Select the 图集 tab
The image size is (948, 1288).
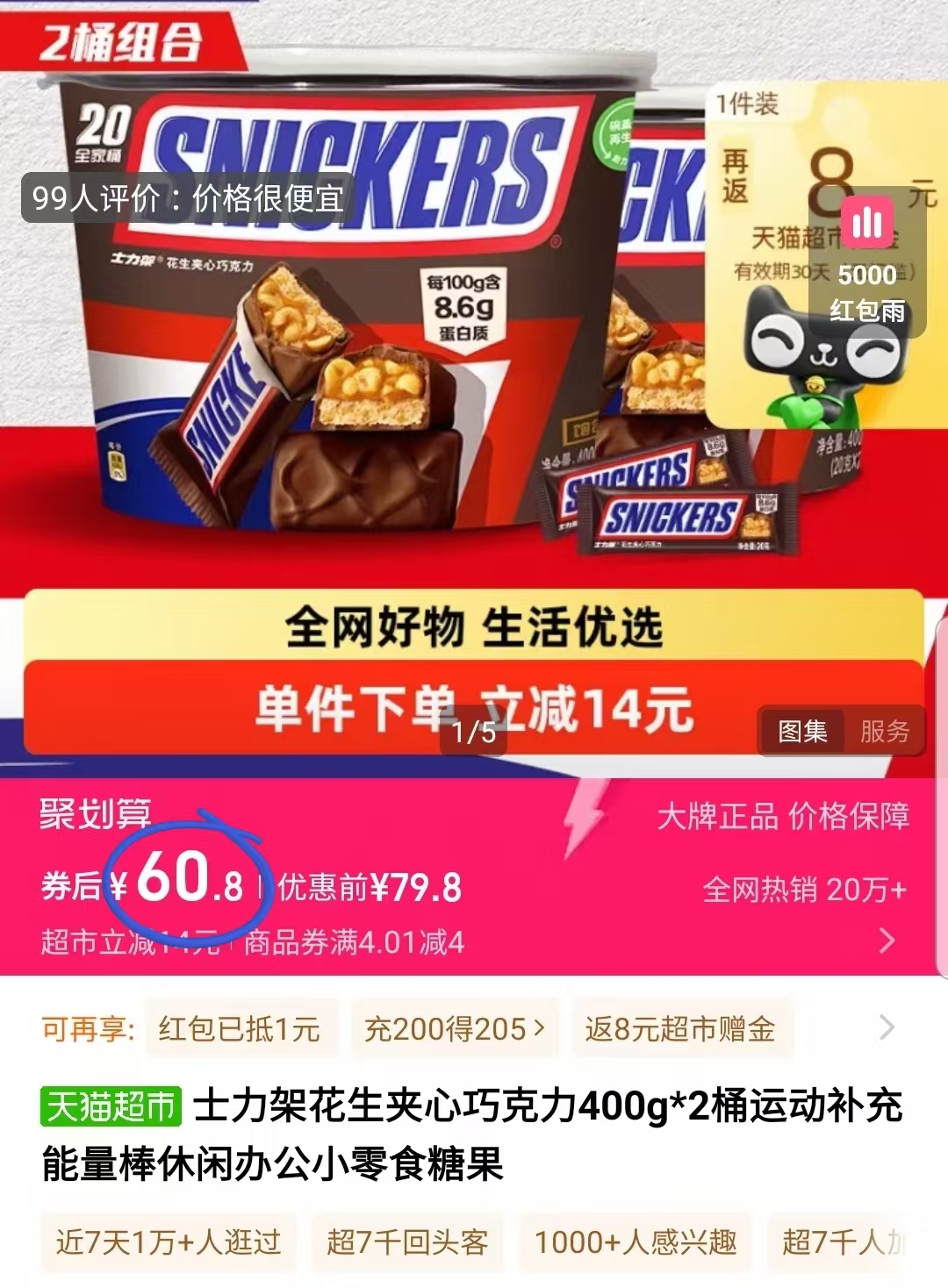(802, 731)
